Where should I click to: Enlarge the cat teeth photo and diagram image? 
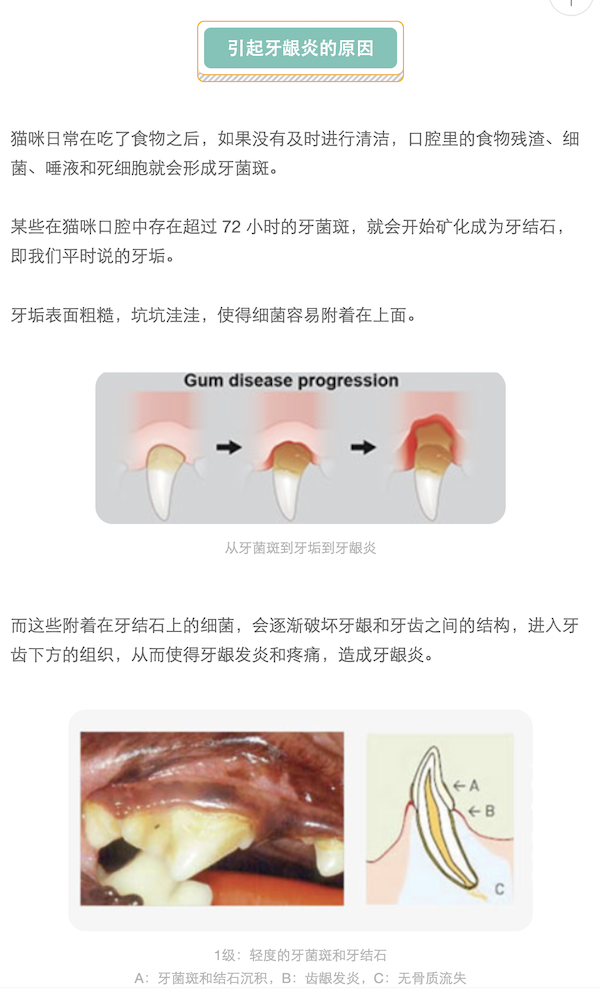coord(300,820)
